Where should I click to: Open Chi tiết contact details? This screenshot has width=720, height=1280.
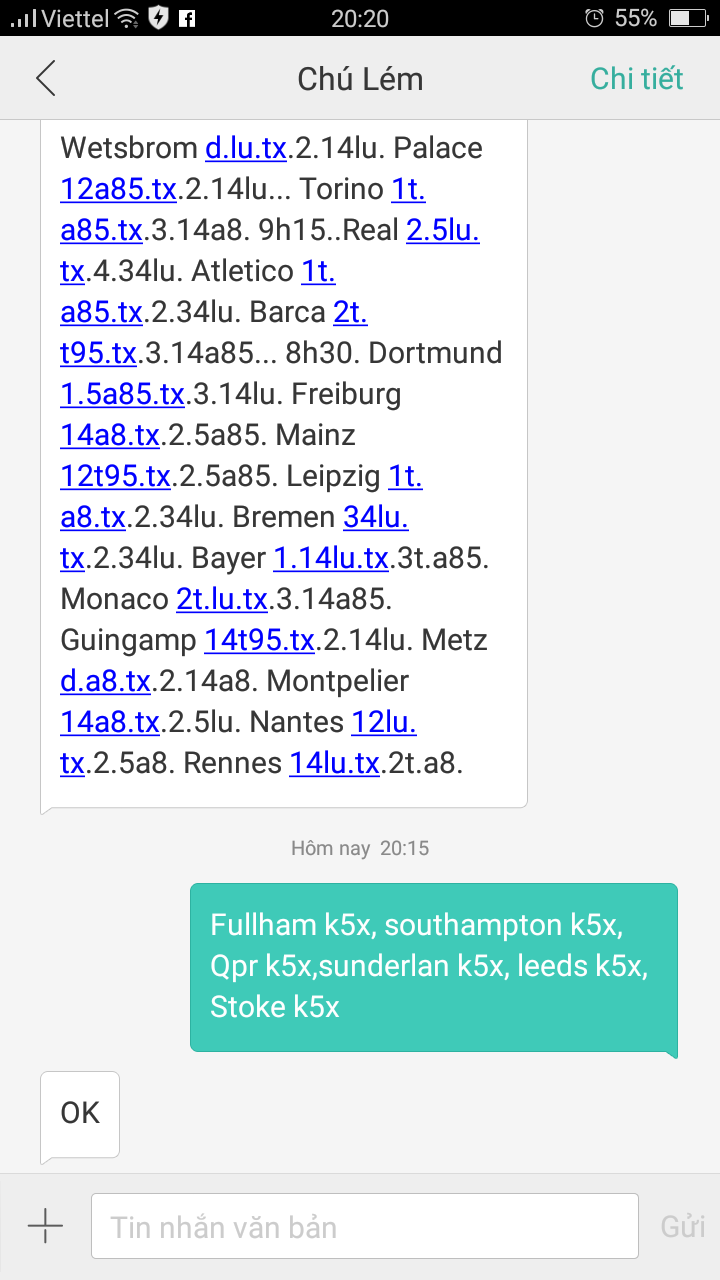pyautogui.click(x=636, y=78)
